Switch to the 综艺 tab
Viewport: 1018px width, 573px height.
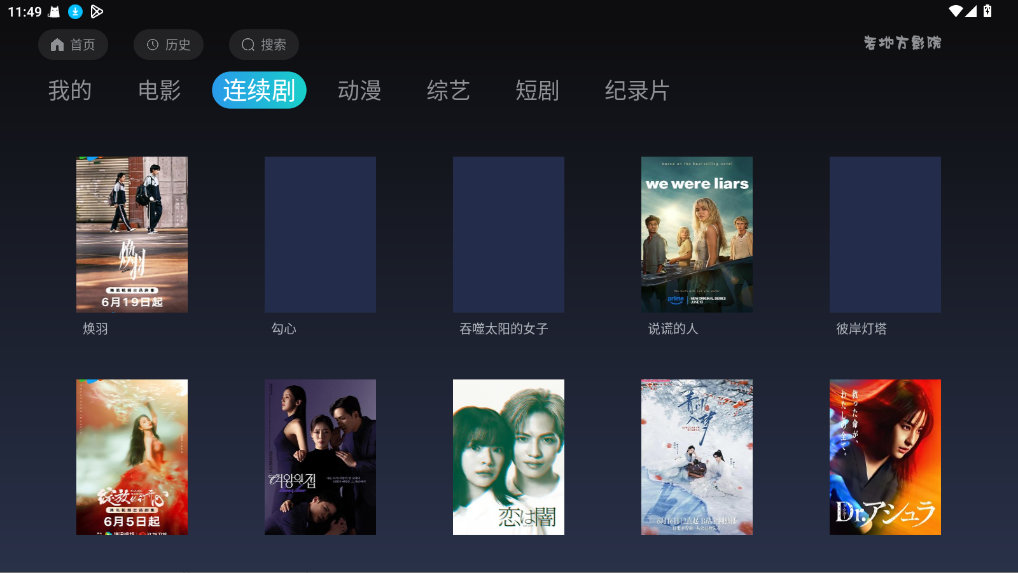click(x=448, y=91)
